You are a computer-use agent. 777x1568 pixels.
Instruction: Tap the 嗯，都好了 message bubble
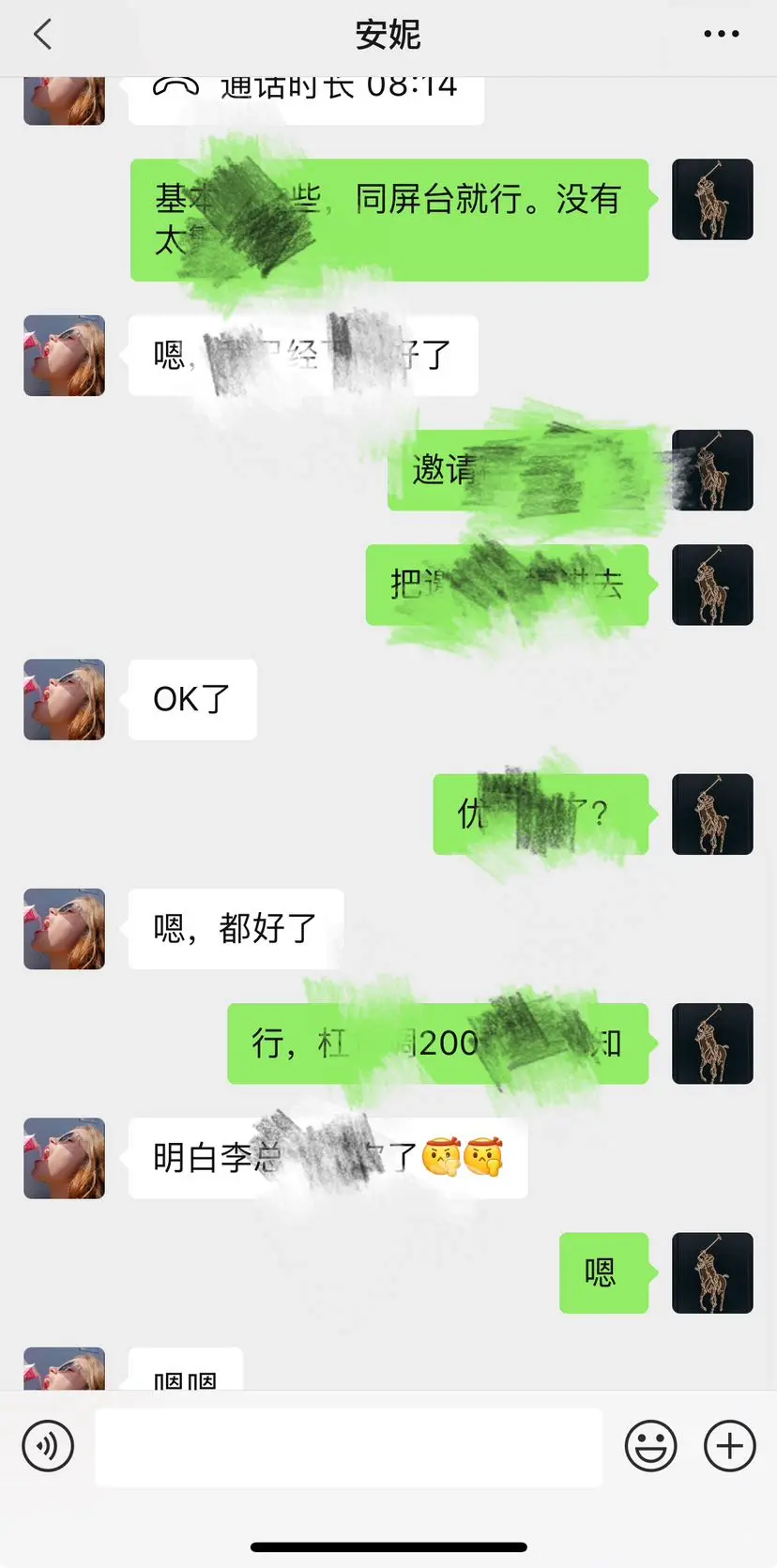(x=235, y=928)
